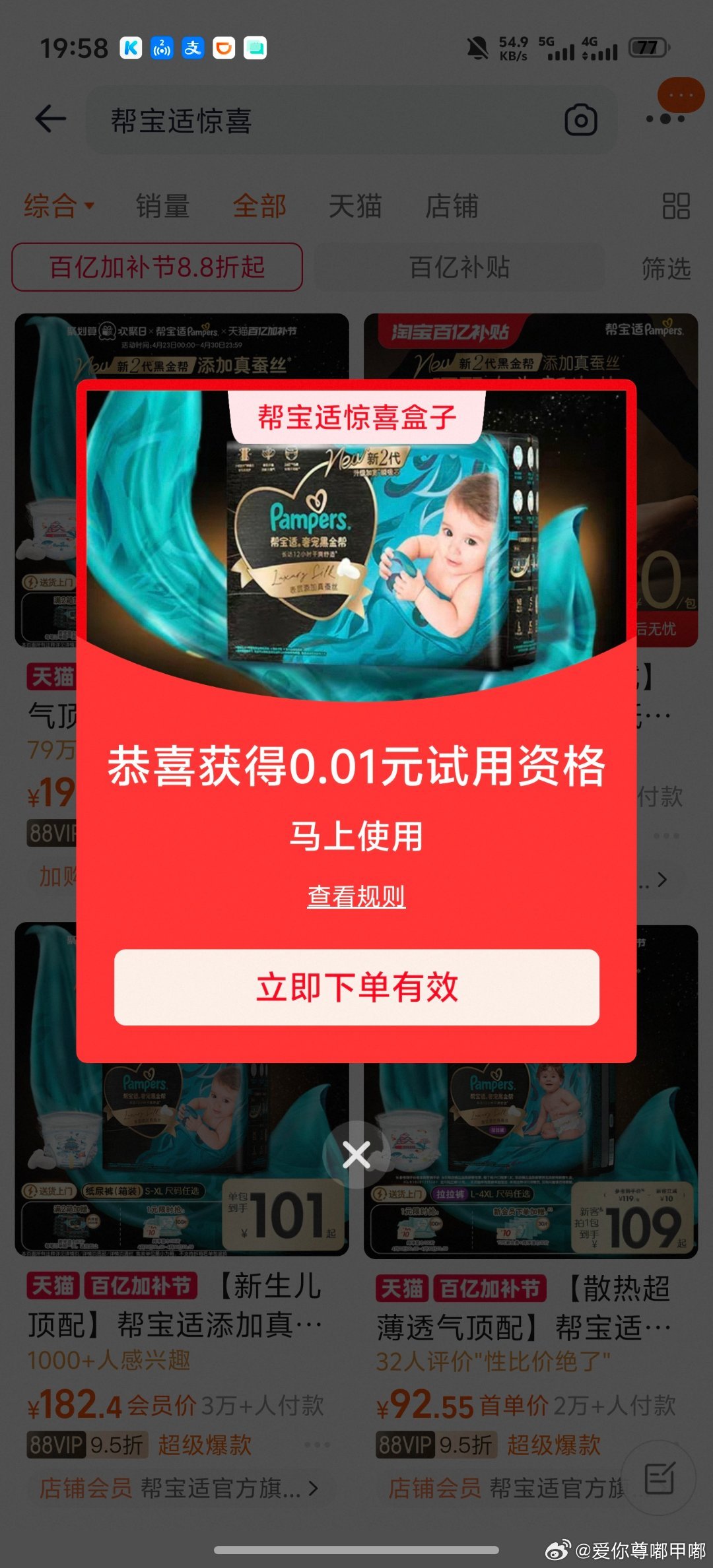This screenshot has width=713, height=1568.
Task: Open the 查看规则 link
Action: (x=356, y=896)
